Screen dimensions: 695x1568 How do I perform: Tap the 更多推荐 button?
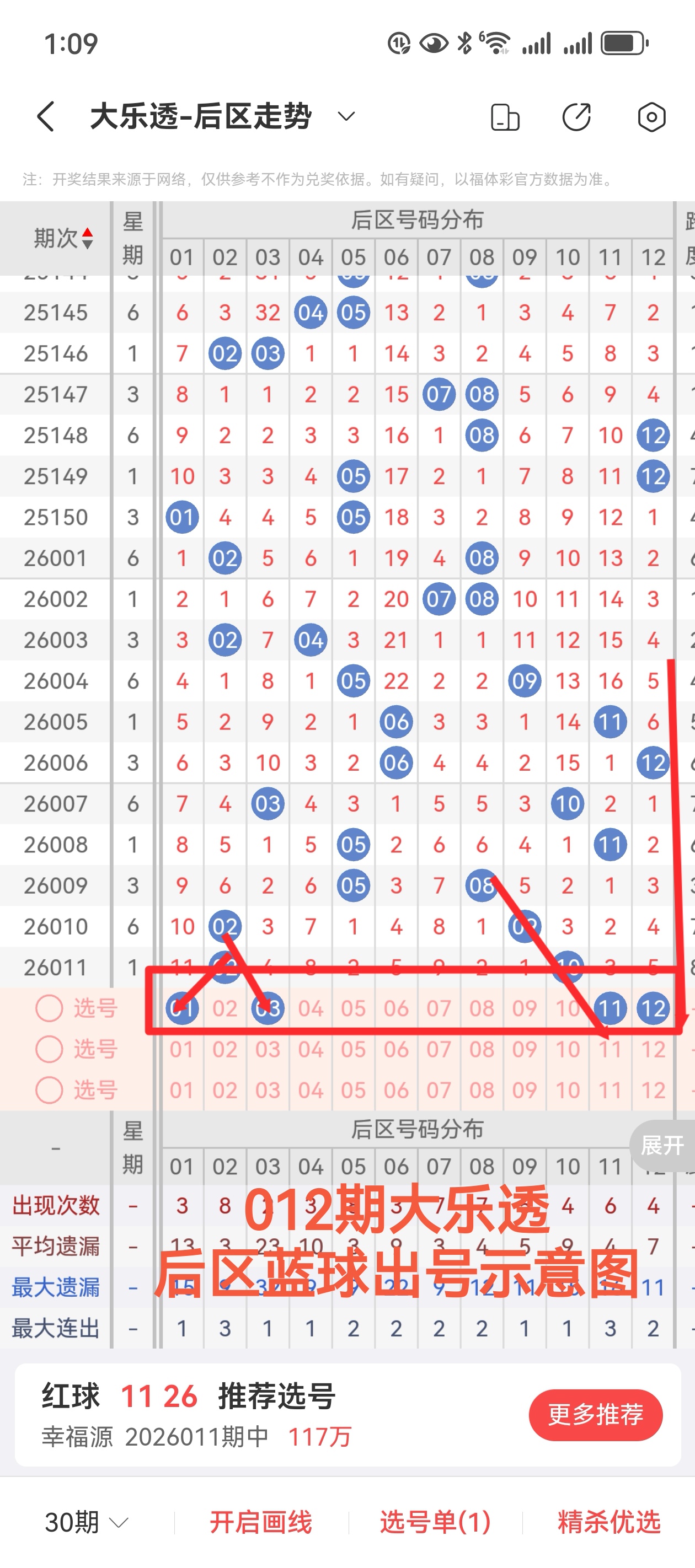click(595, 1415)
